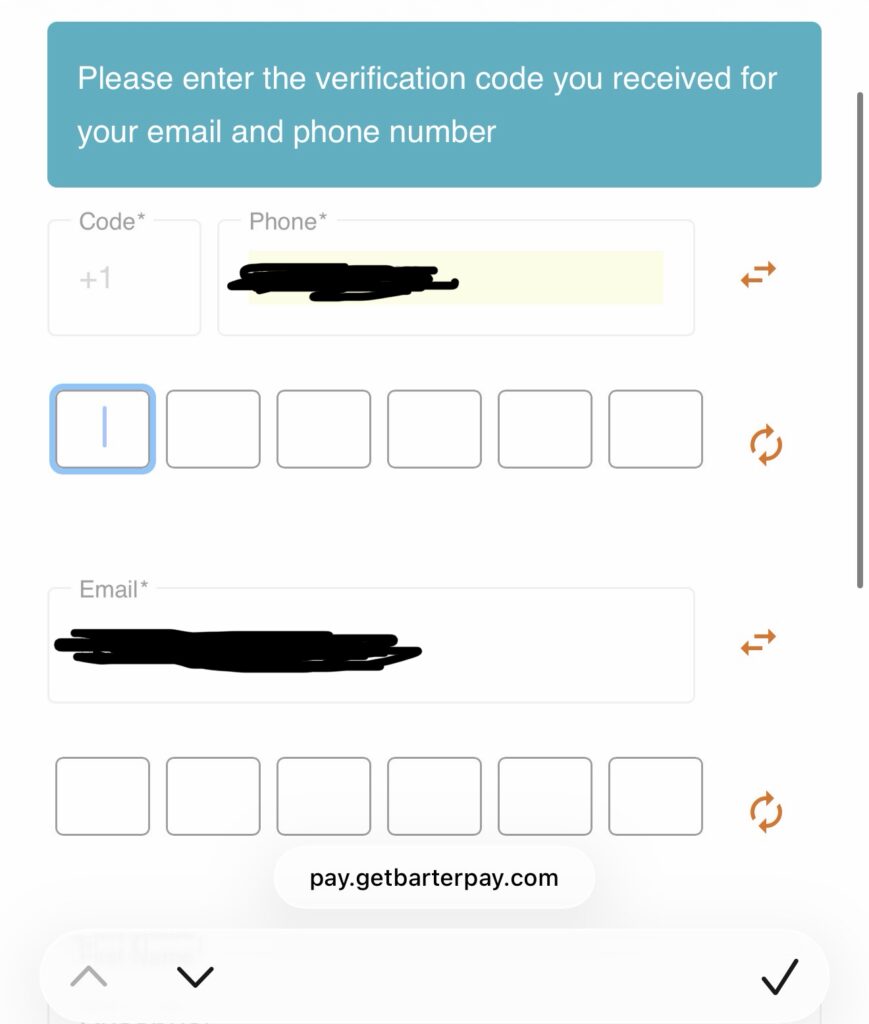Tap the swap arrows beside the Phone field
The height and width of the screenshot is (1024, 869).
pyautogui.click(x=758, y=275)
